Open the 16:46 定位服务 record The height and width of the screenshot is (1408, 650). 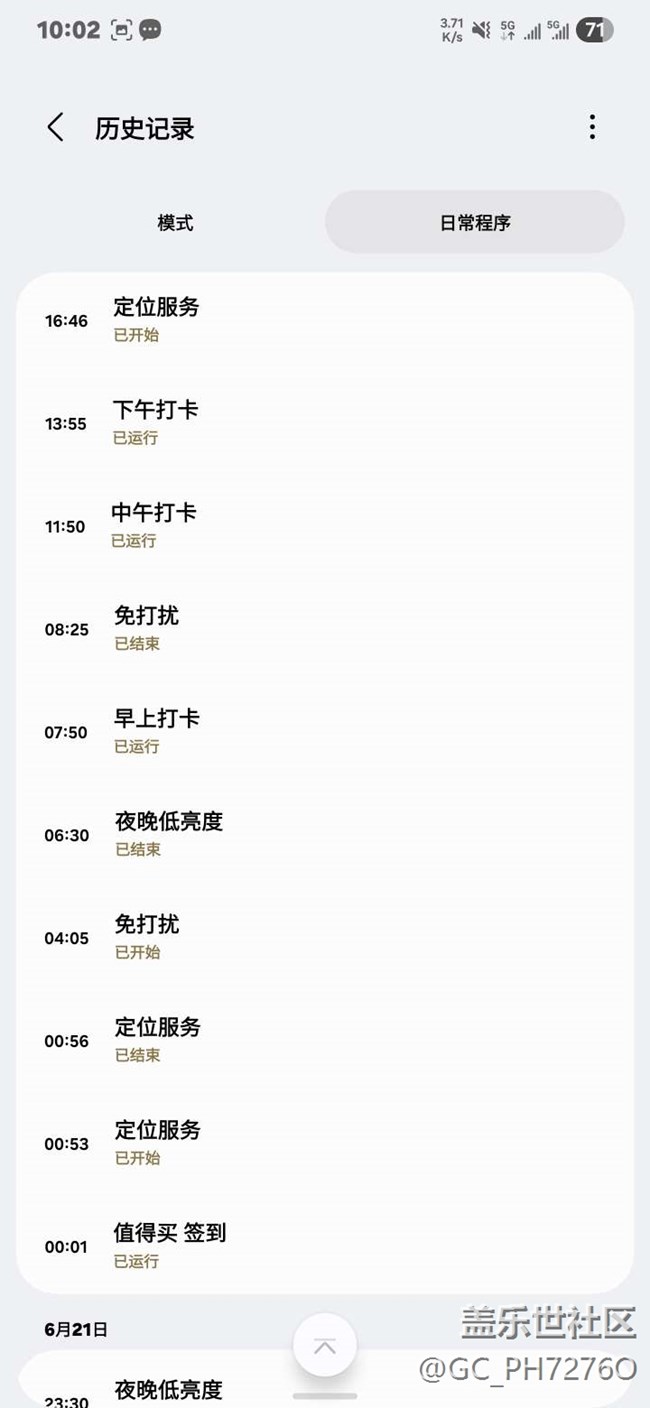coord(325,320)
